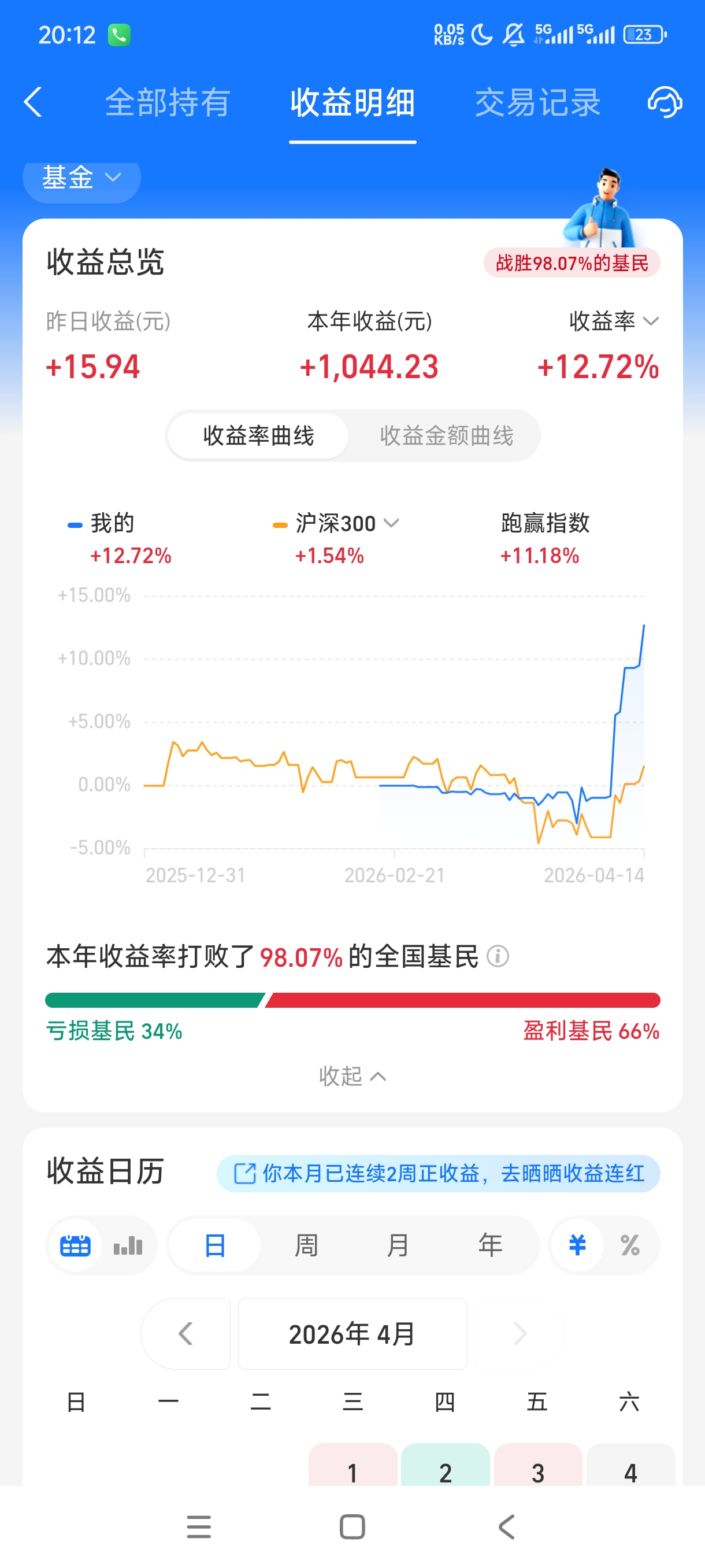The height and width of the screenshot is (1568, 705).
Task: Switch to 收益金额曲线 chart
Action: pyautogui.click(x=447, y=436)
